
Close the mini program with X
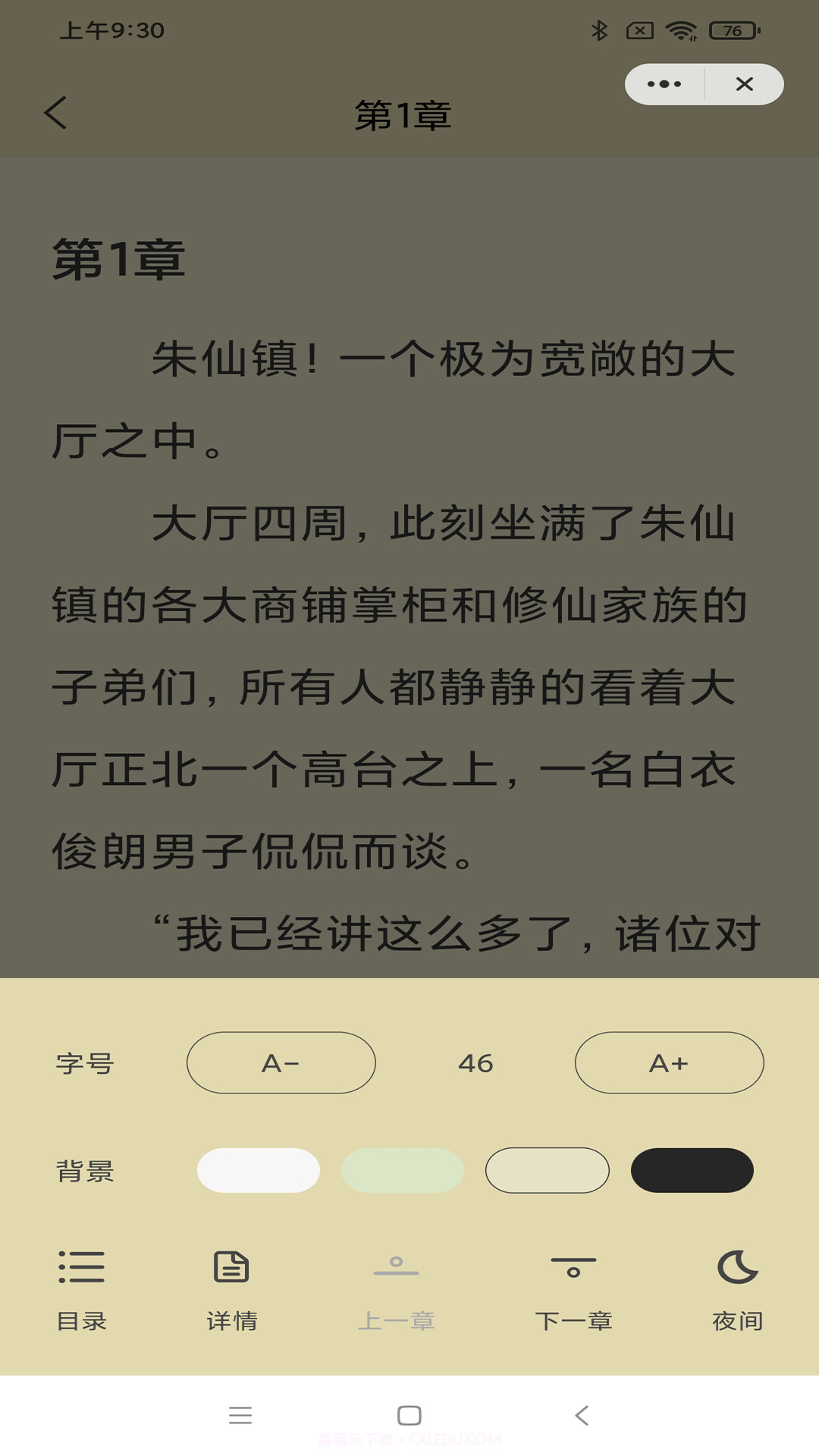click(745, 84)
